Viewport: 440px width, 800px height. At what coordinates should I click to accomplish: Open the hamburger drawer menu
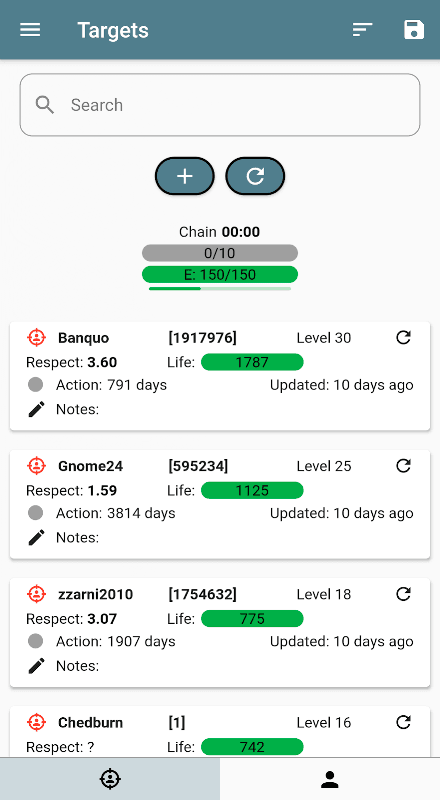tap(30, 30)
